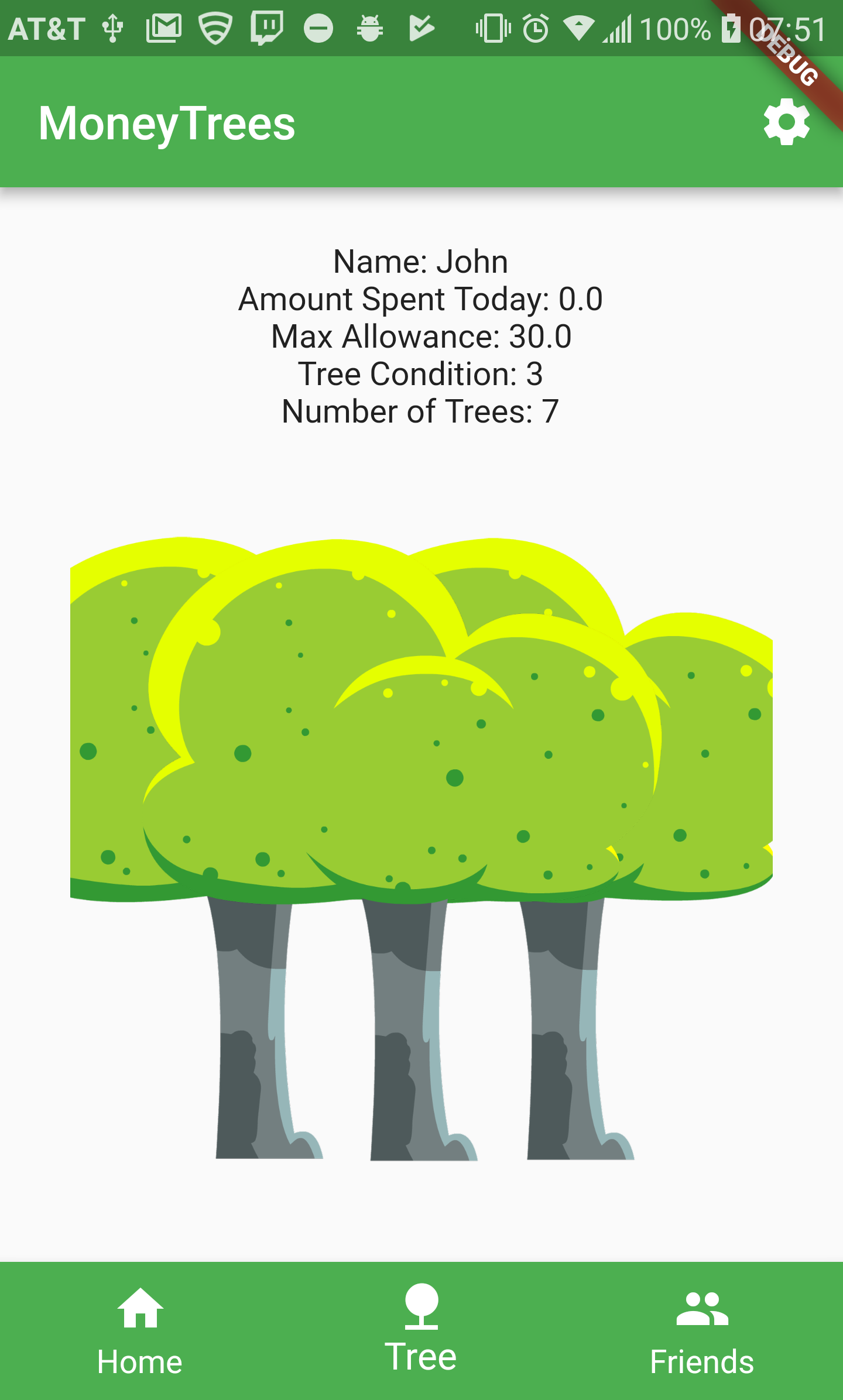Open the settings gear icon
Image resolution: width=843 pixels, height=1400 pixels.
787,122
